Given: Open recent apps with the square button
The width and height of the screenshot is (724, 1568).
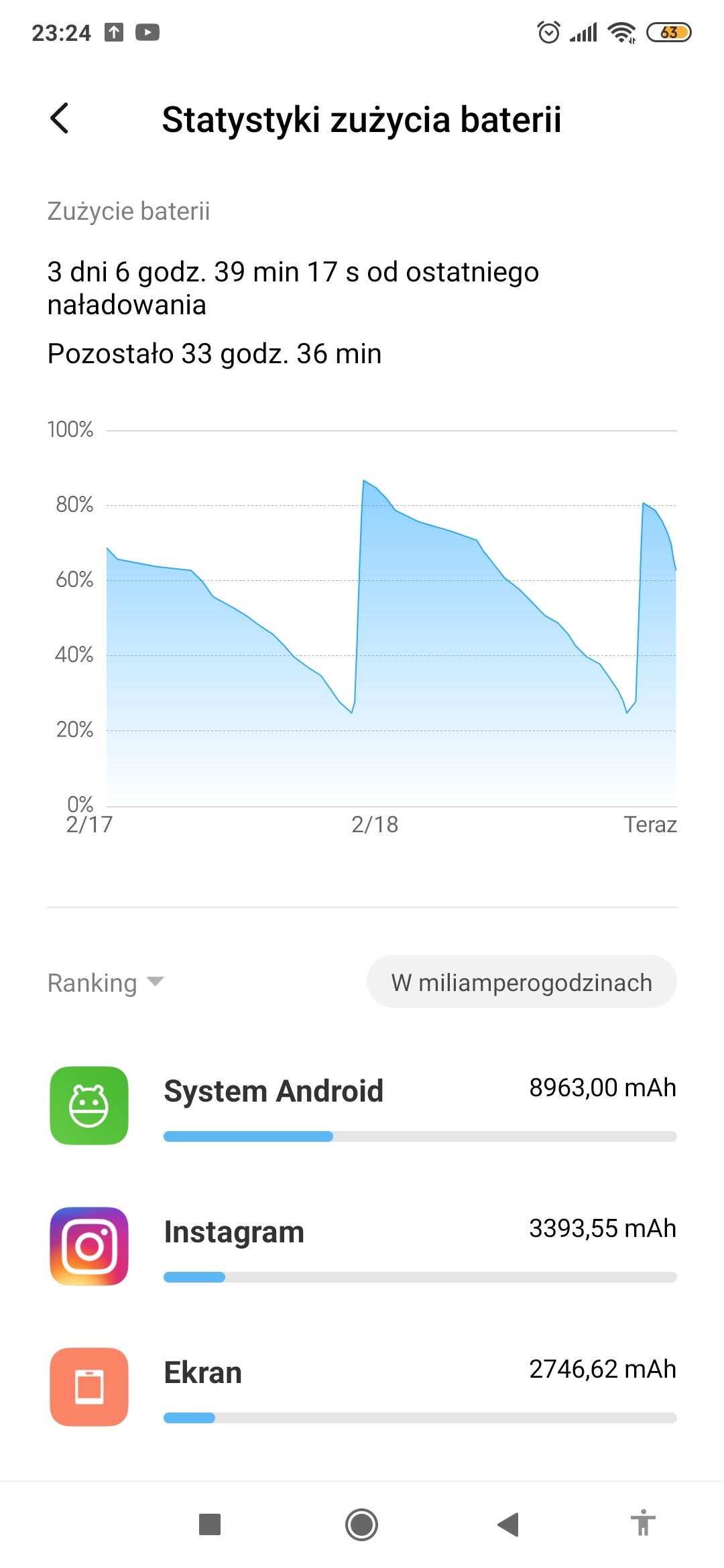Looking at the screenshot, I should click(x=210, y=1524).
